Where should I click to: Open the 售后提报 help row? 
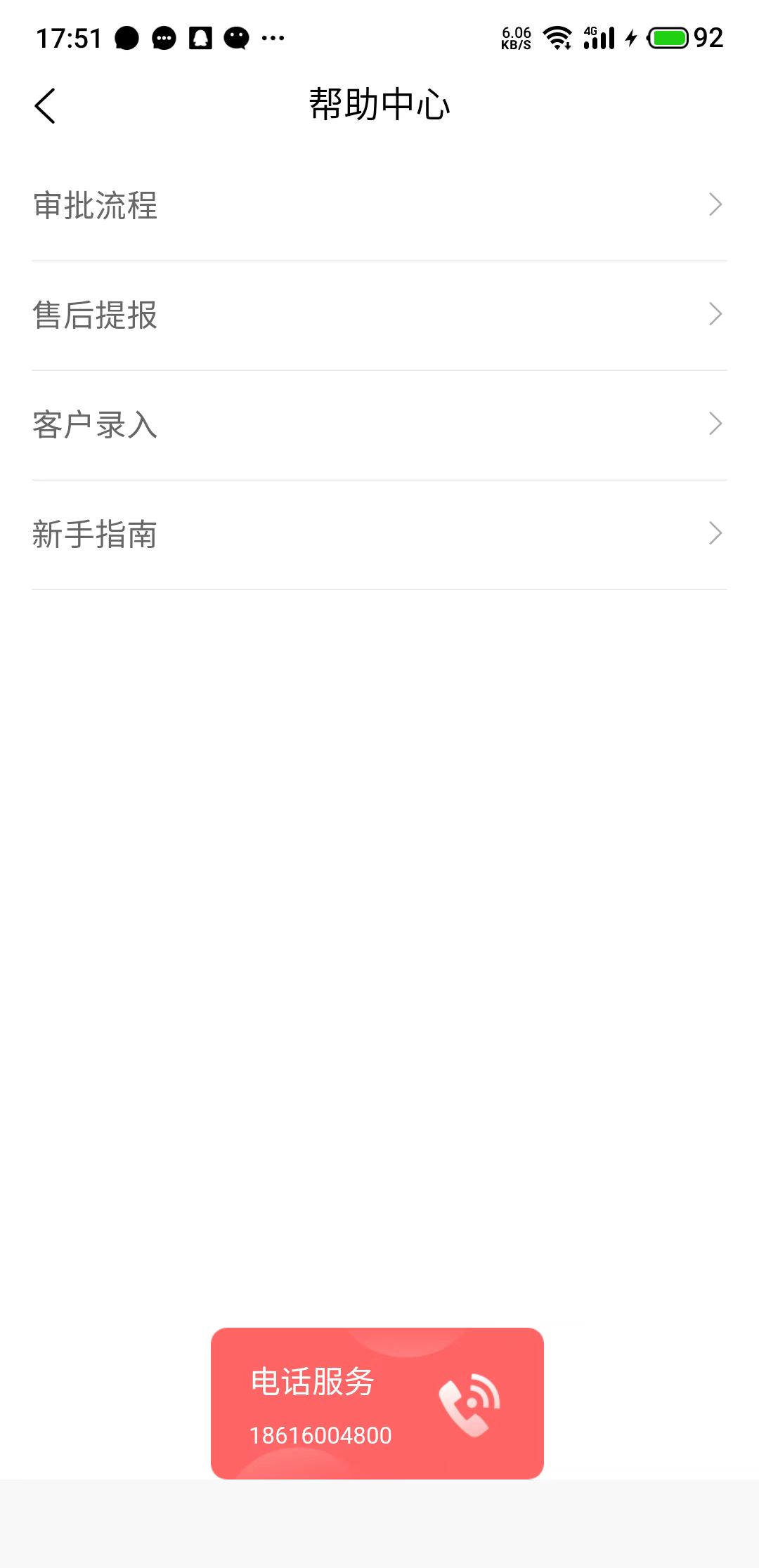(x=379, y=315)
